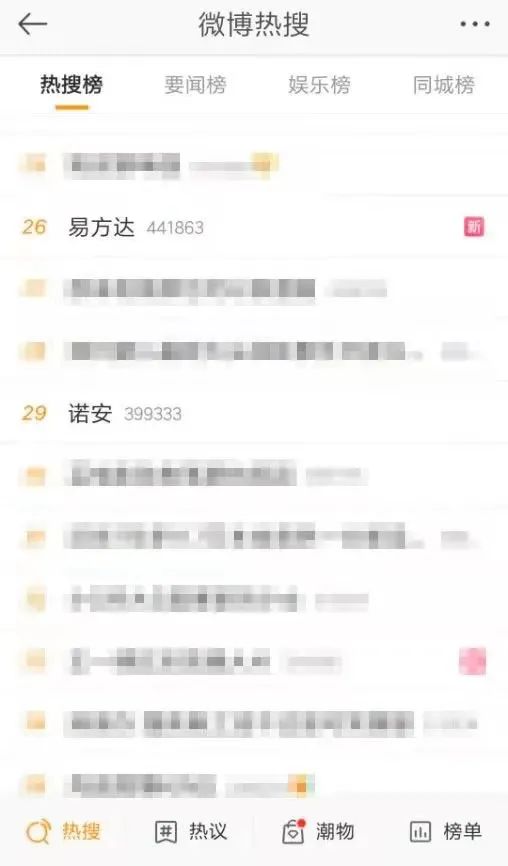
Task: Open the three-dot overflow menu
Action: (475, 24)
